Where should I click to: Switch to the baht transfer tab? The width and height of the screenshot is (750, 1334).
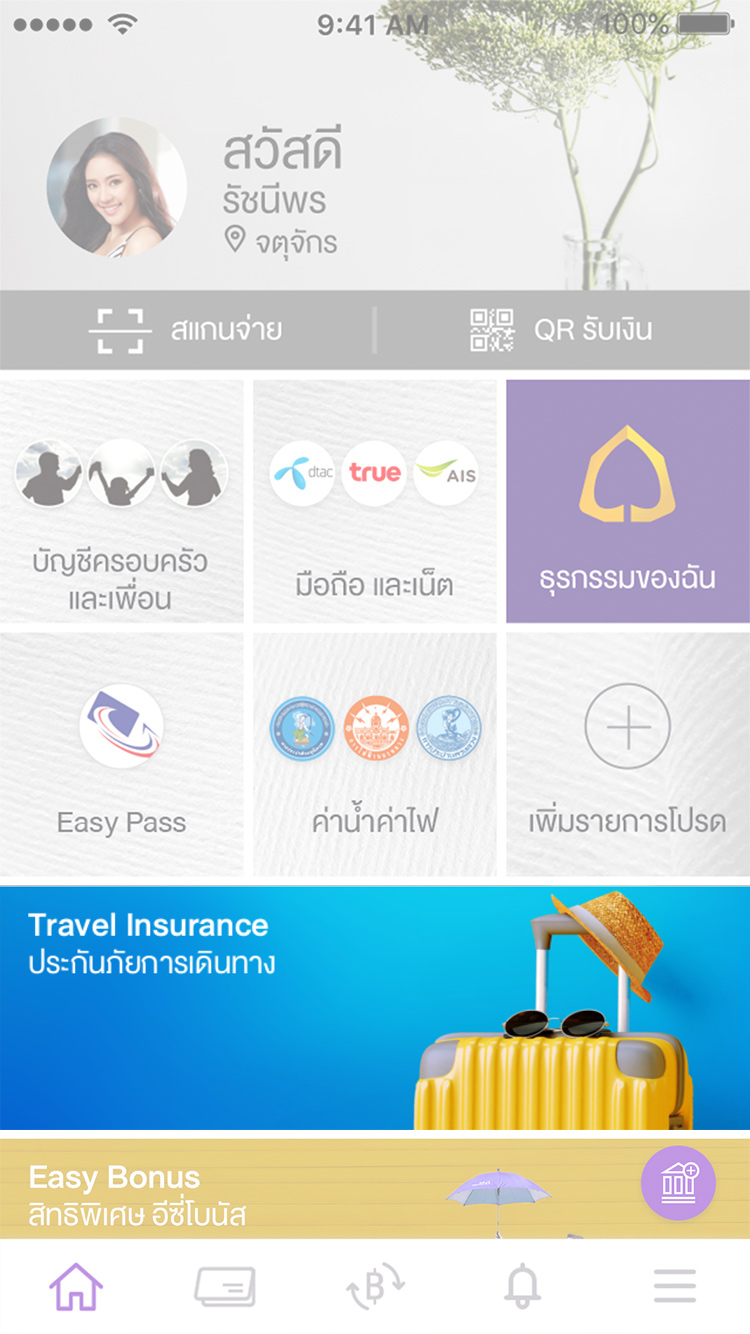pyautogui.click(x=374, y=1286)
